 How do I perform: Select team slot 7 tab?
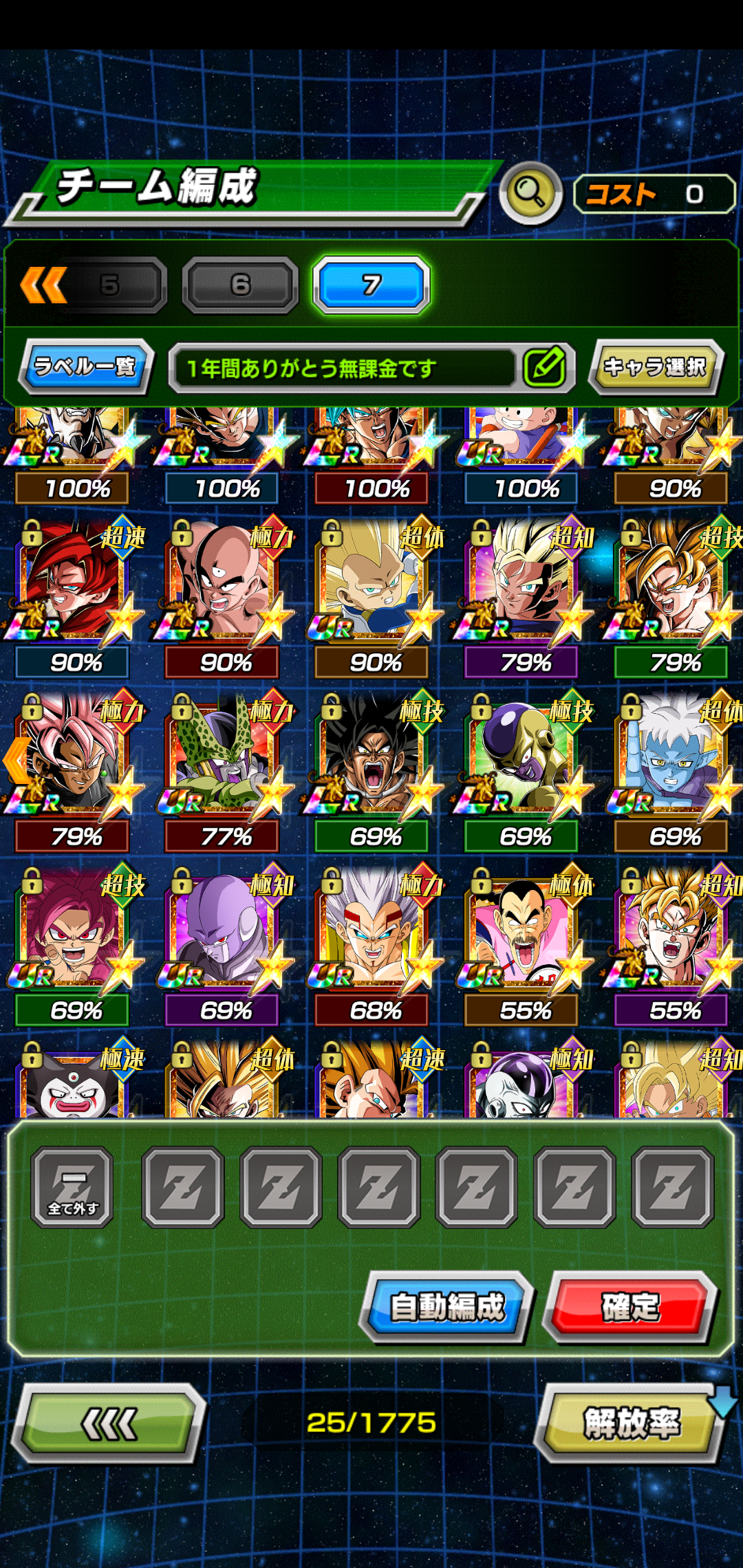[371, 285]
